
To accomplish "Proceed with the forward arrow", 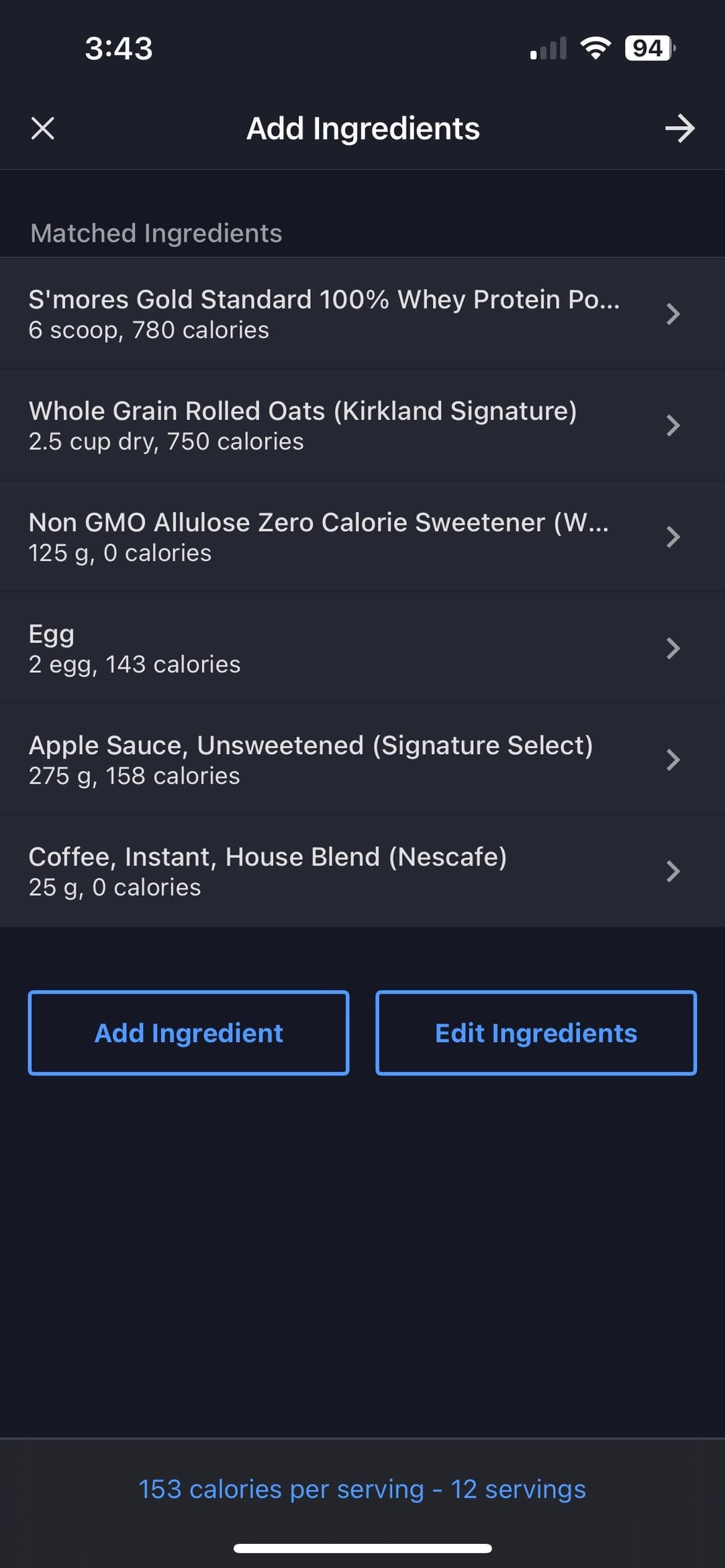I will point(679,128).
